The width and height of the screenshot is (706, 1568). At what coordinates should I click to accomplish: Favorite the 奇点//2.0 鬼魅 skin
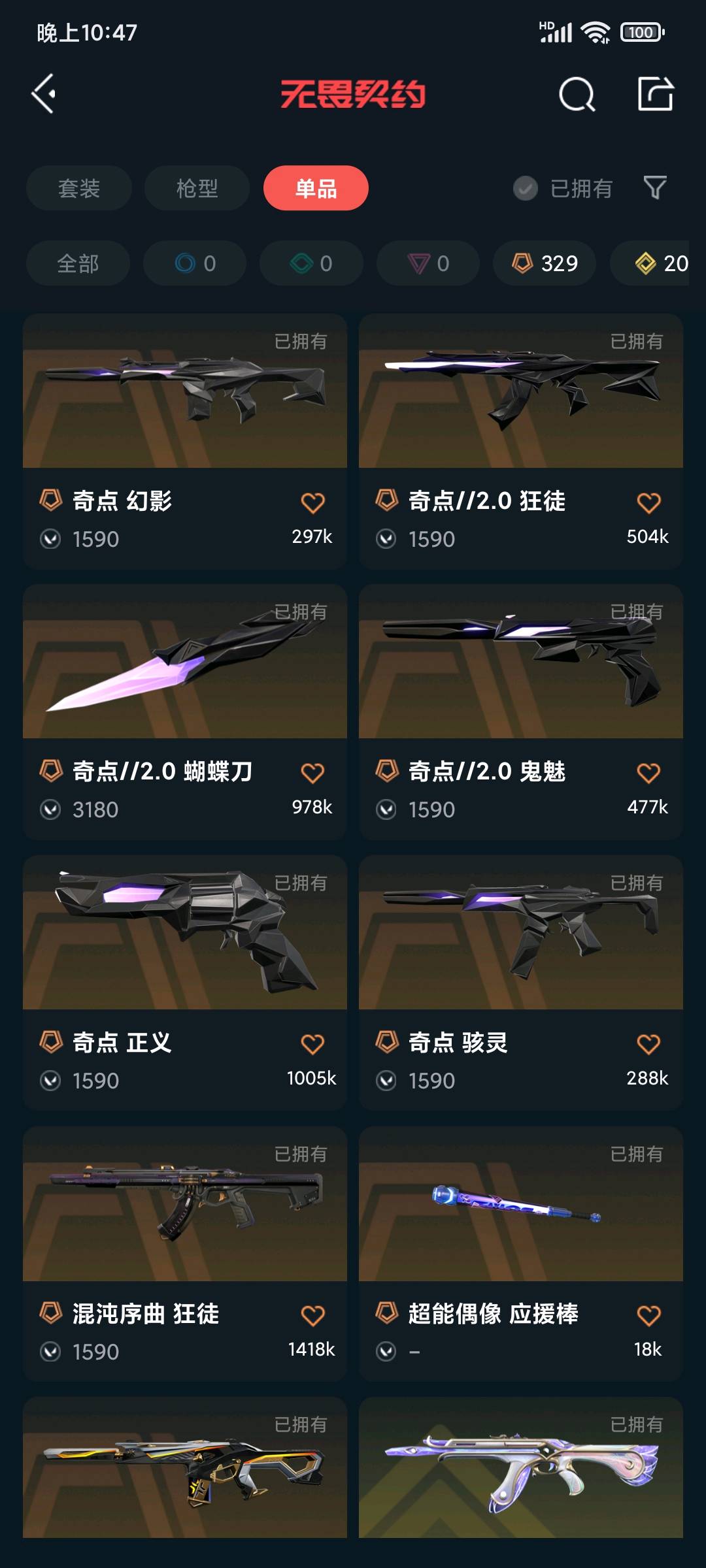click(648, 774)
